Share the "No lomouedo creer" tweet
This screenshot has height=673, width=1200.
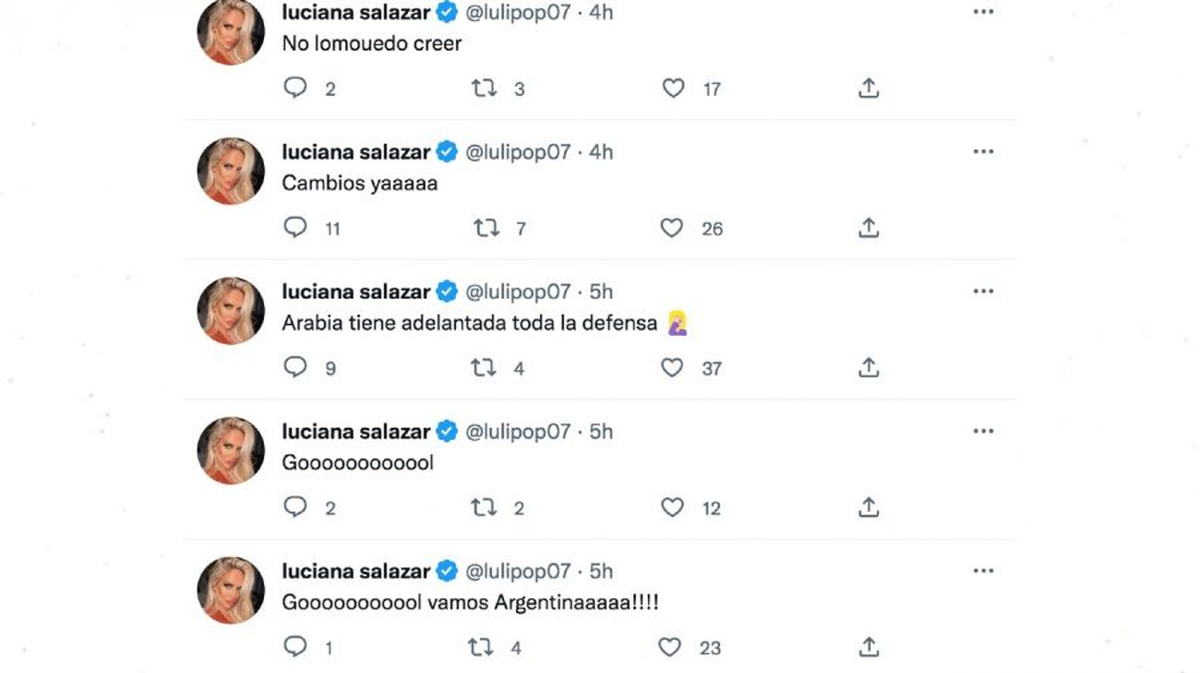point(868,88)
